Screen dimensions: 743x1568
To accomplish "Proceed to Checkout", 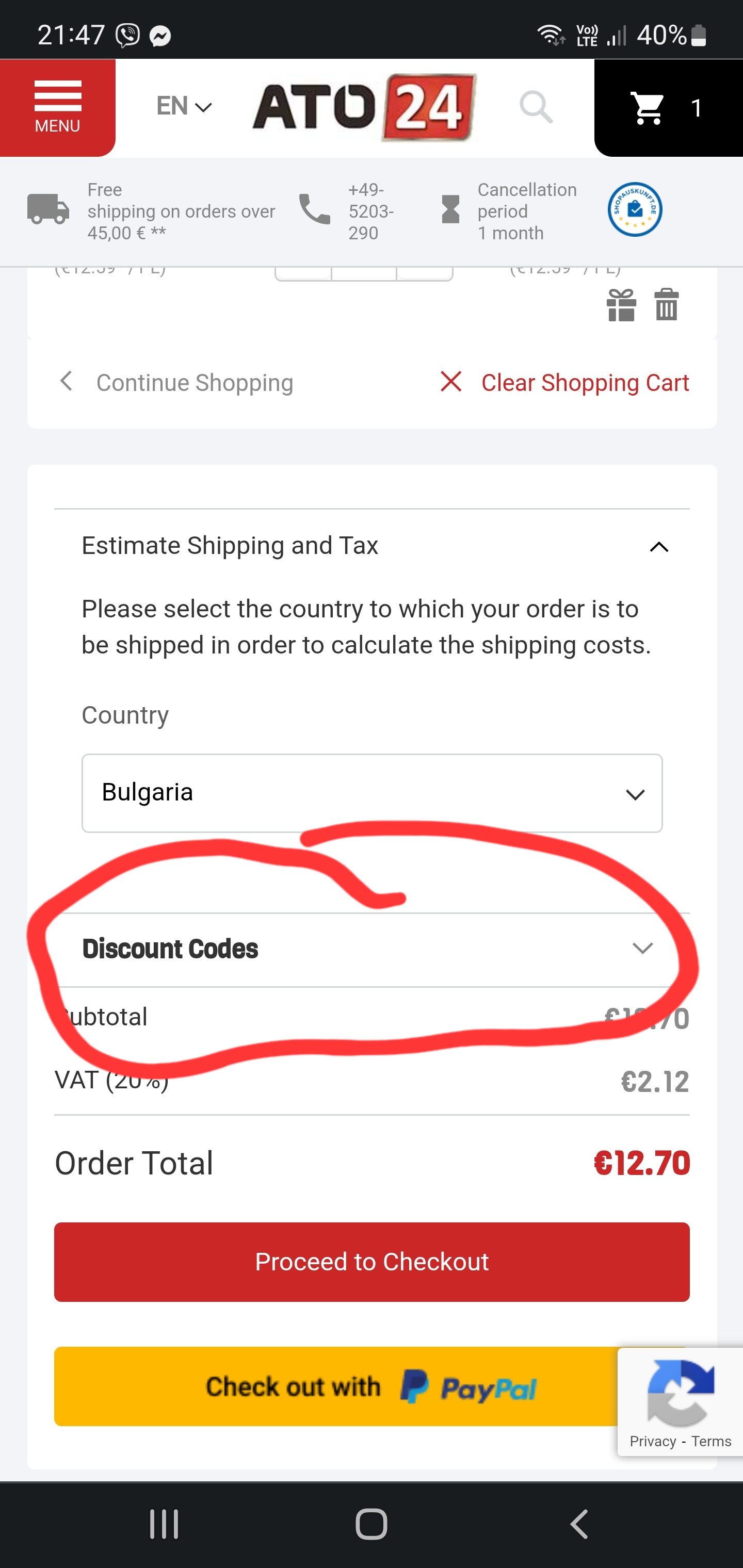I will point(372,1262).
